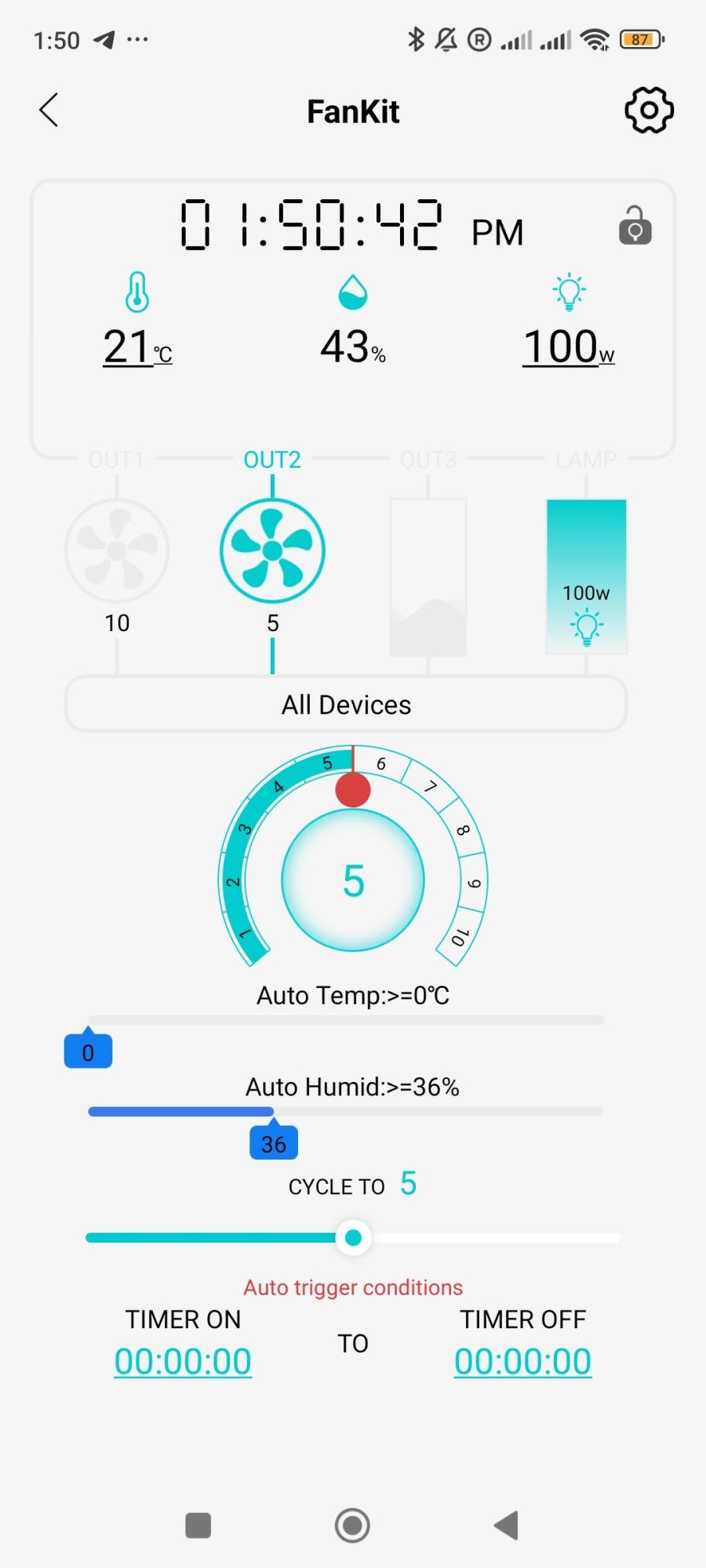Open the 21°C temperature reading
The height and width of the screenshot is (1568, 706).
pos(137,347)
